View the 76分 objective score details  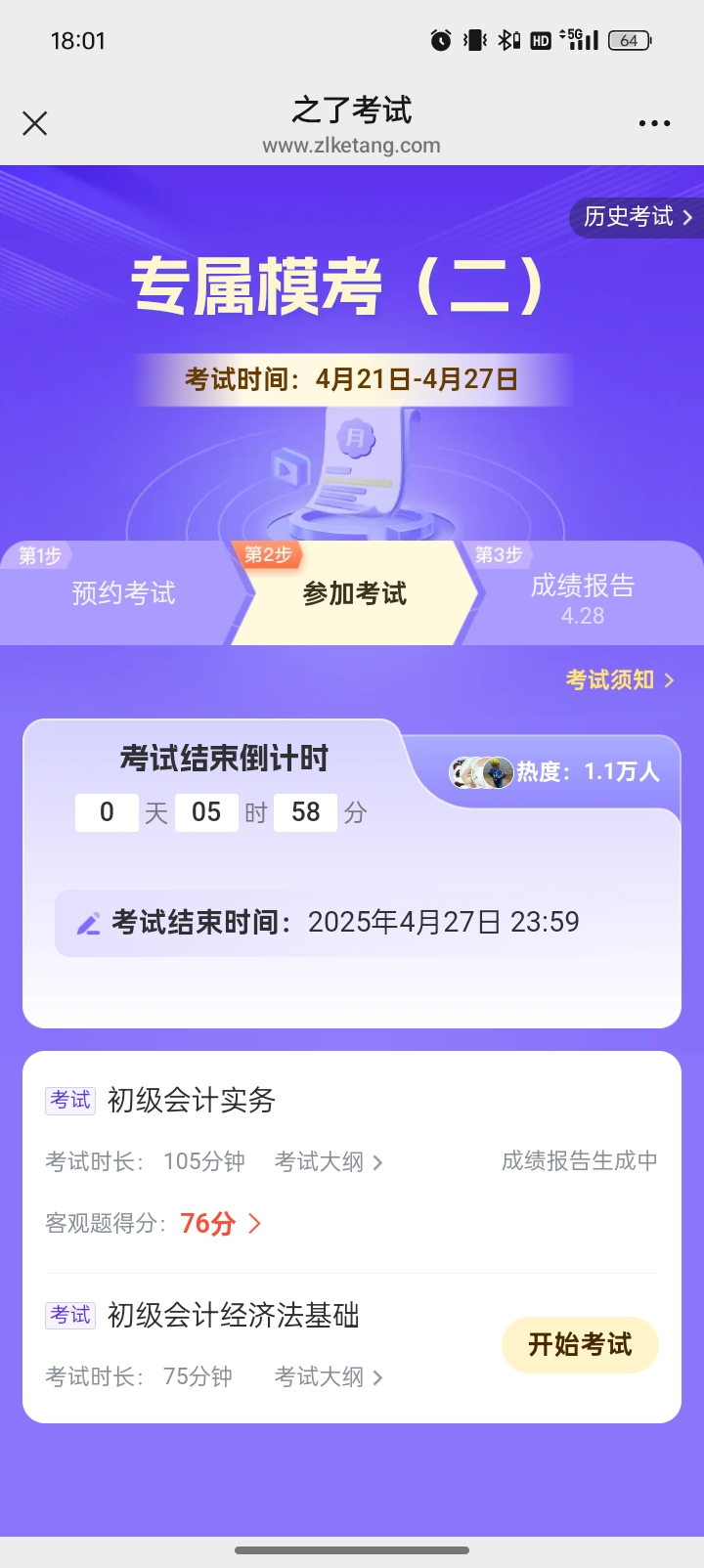tap(221, 1223)
